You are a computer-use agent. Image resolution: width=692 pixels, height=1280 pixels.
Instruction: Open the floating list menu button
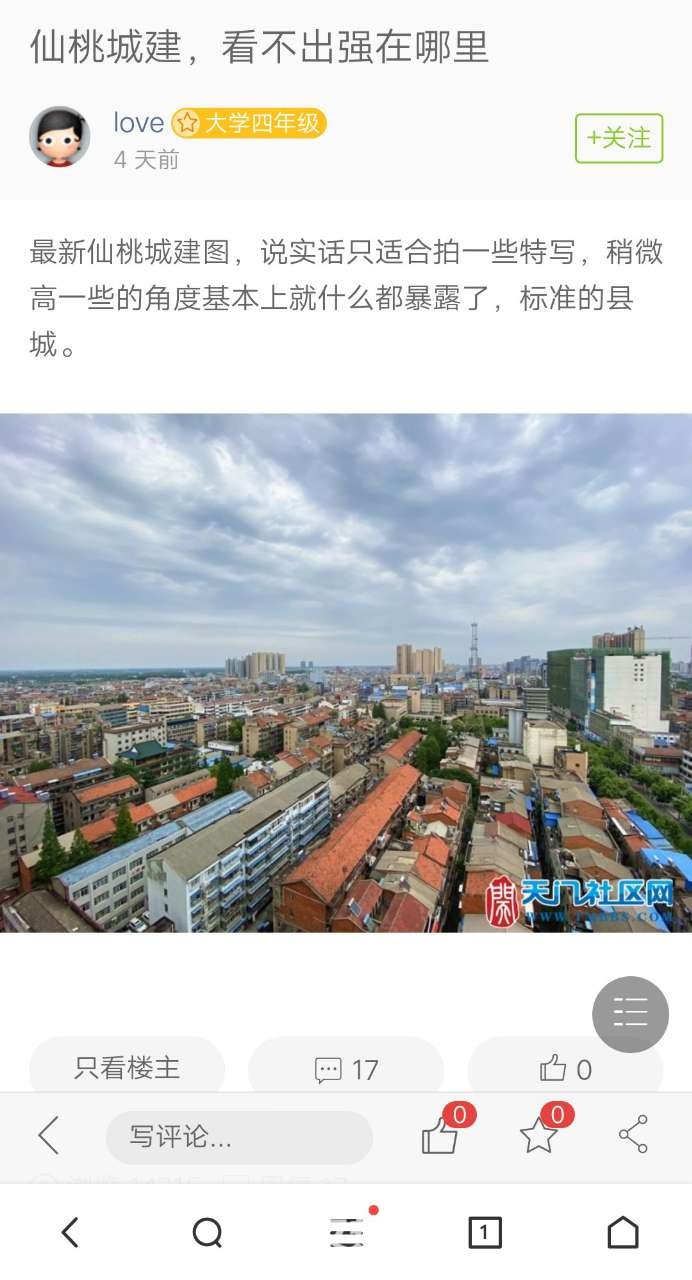(630, 1014)
